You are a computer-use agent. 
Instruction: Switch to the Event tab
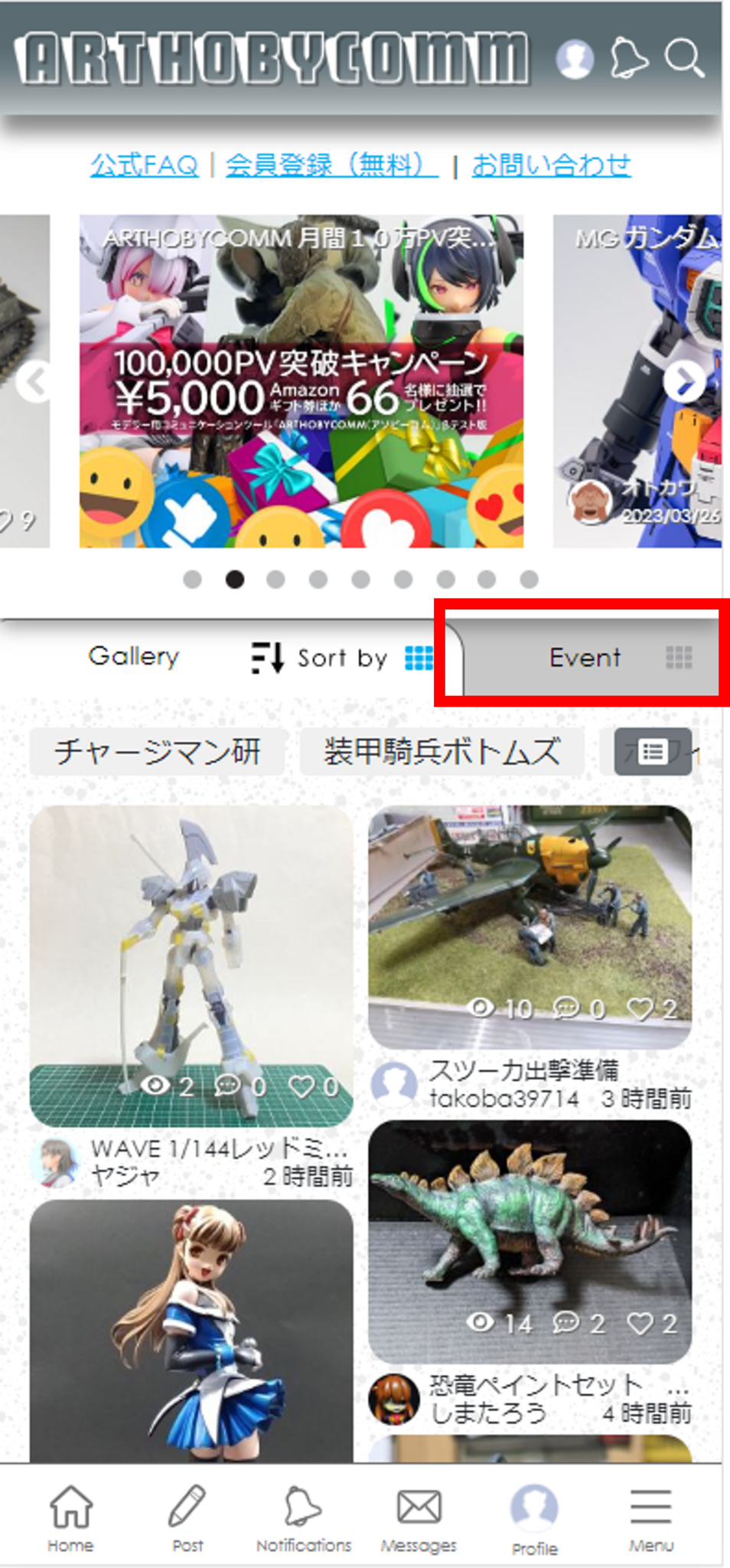[x=585, y=657]
